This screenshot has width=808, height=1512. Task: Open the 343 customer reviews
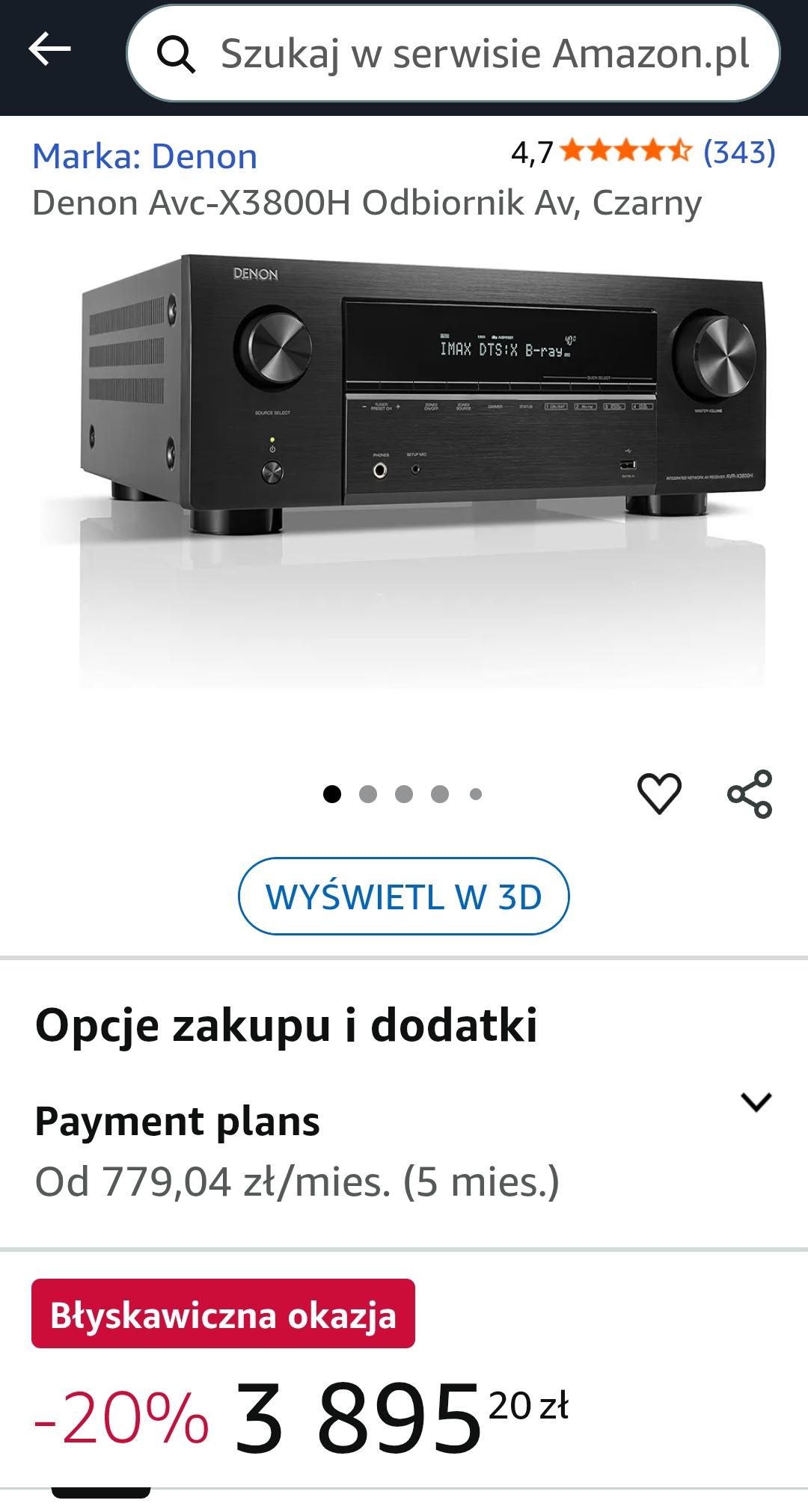coord(738,153)
